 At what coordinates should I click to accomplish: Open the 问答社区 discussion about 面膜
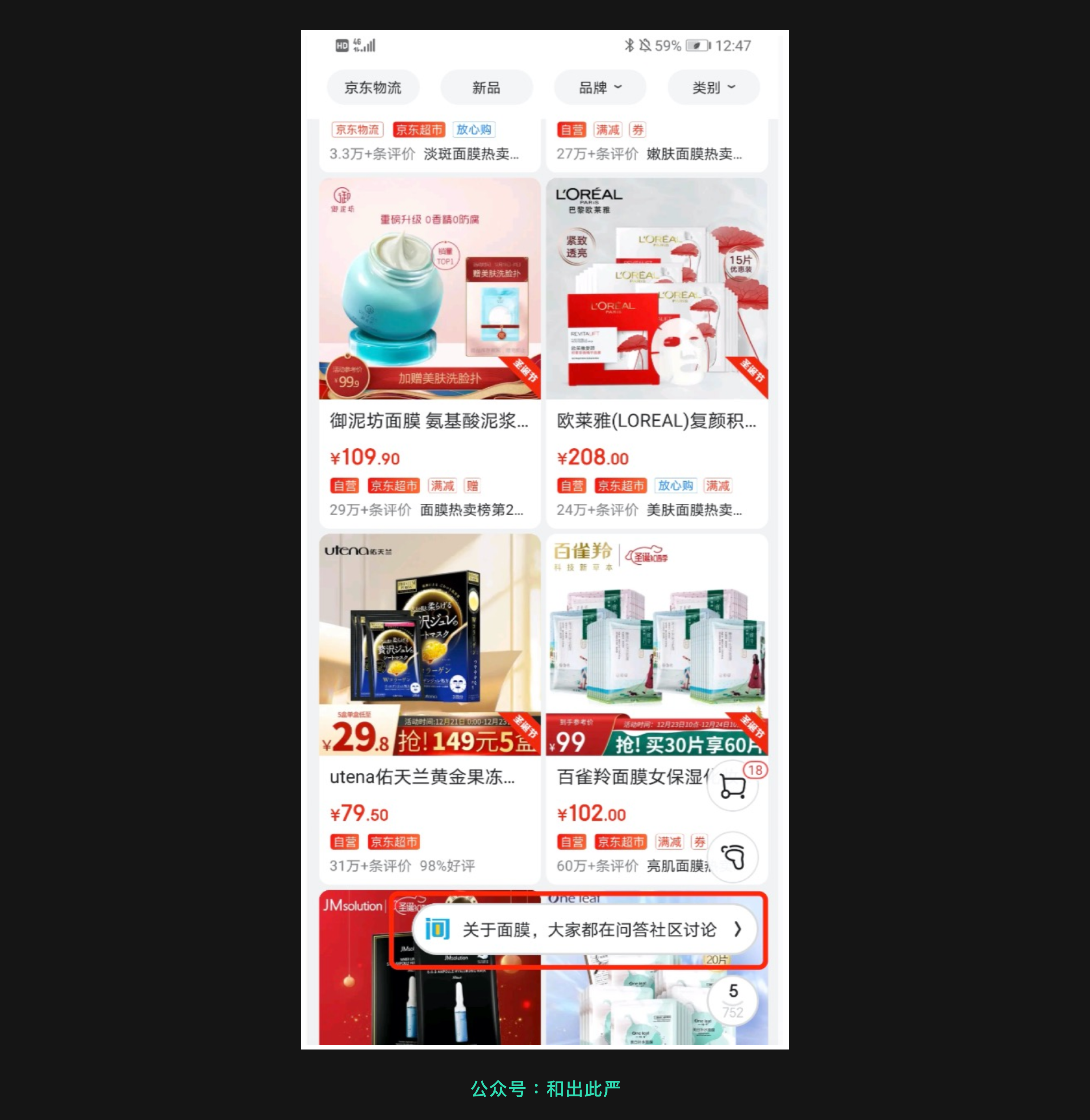coord(584,929)
